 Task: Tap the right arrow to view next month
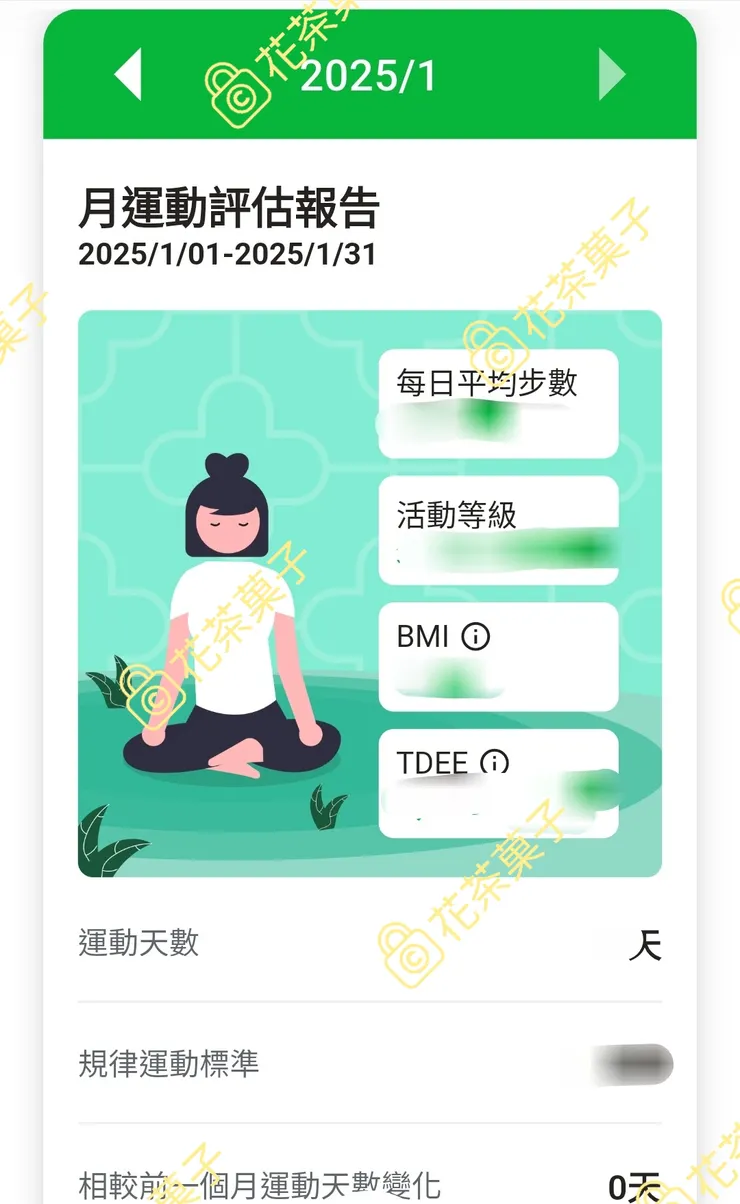pyautogui.click(x=611, y=74)
